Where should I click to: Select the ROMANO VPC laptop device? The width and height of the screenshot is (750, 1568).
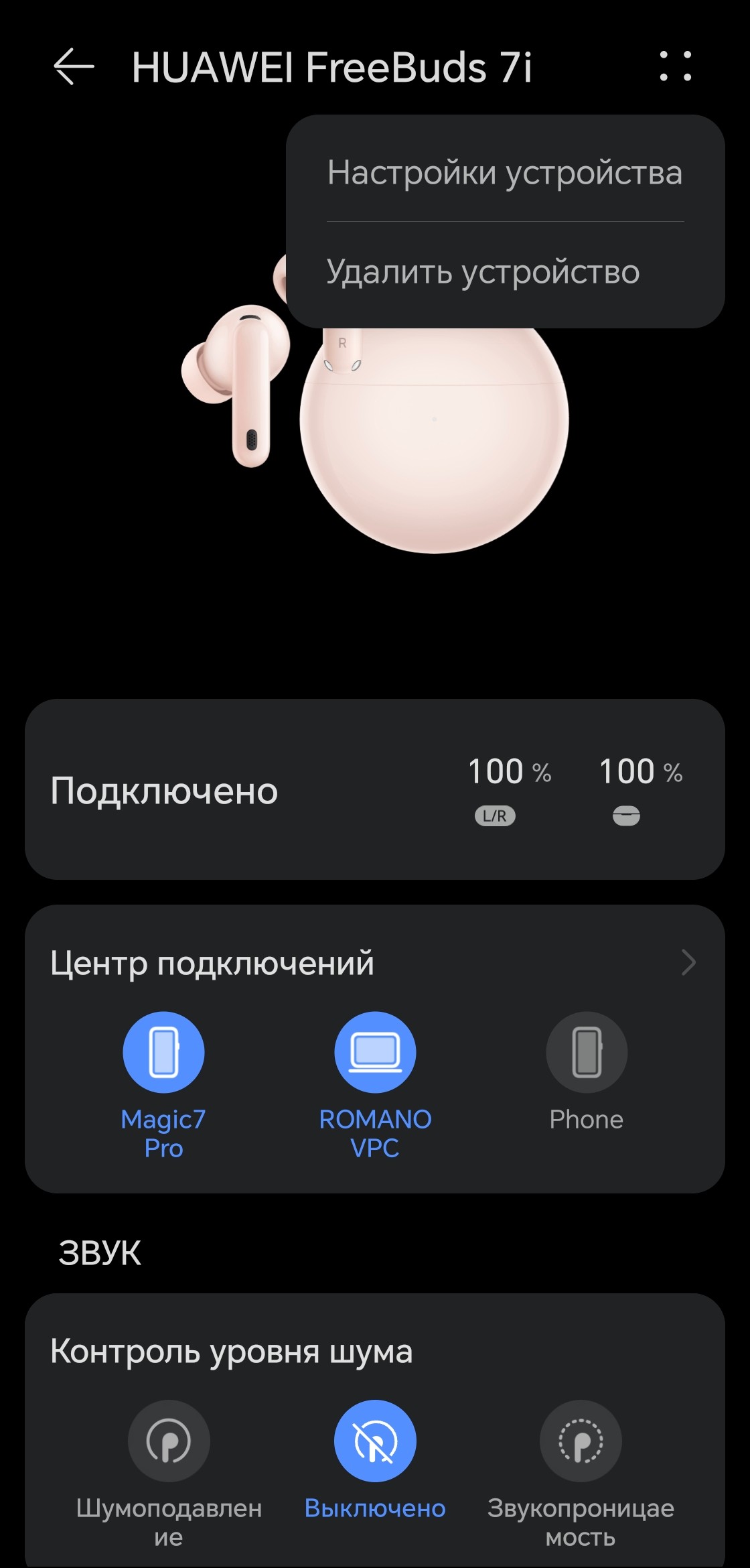[x=375, y=1053]
